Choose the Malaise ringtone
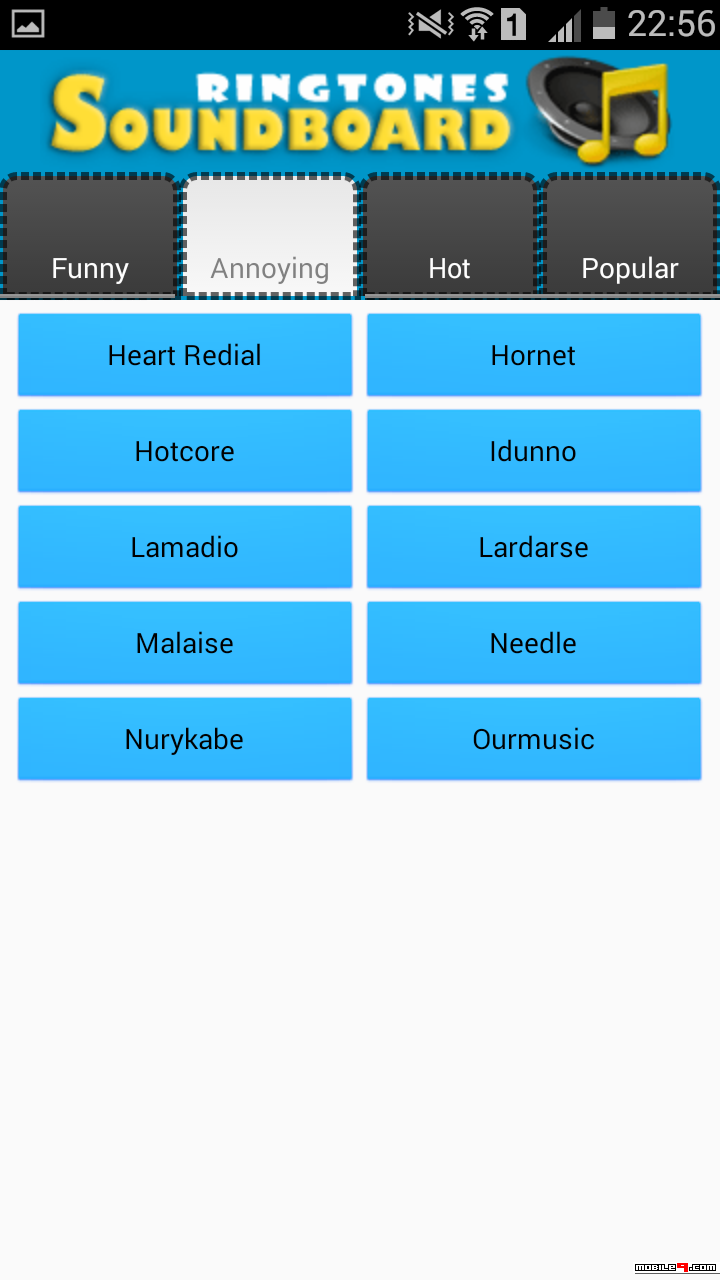 tap(185, 643)
